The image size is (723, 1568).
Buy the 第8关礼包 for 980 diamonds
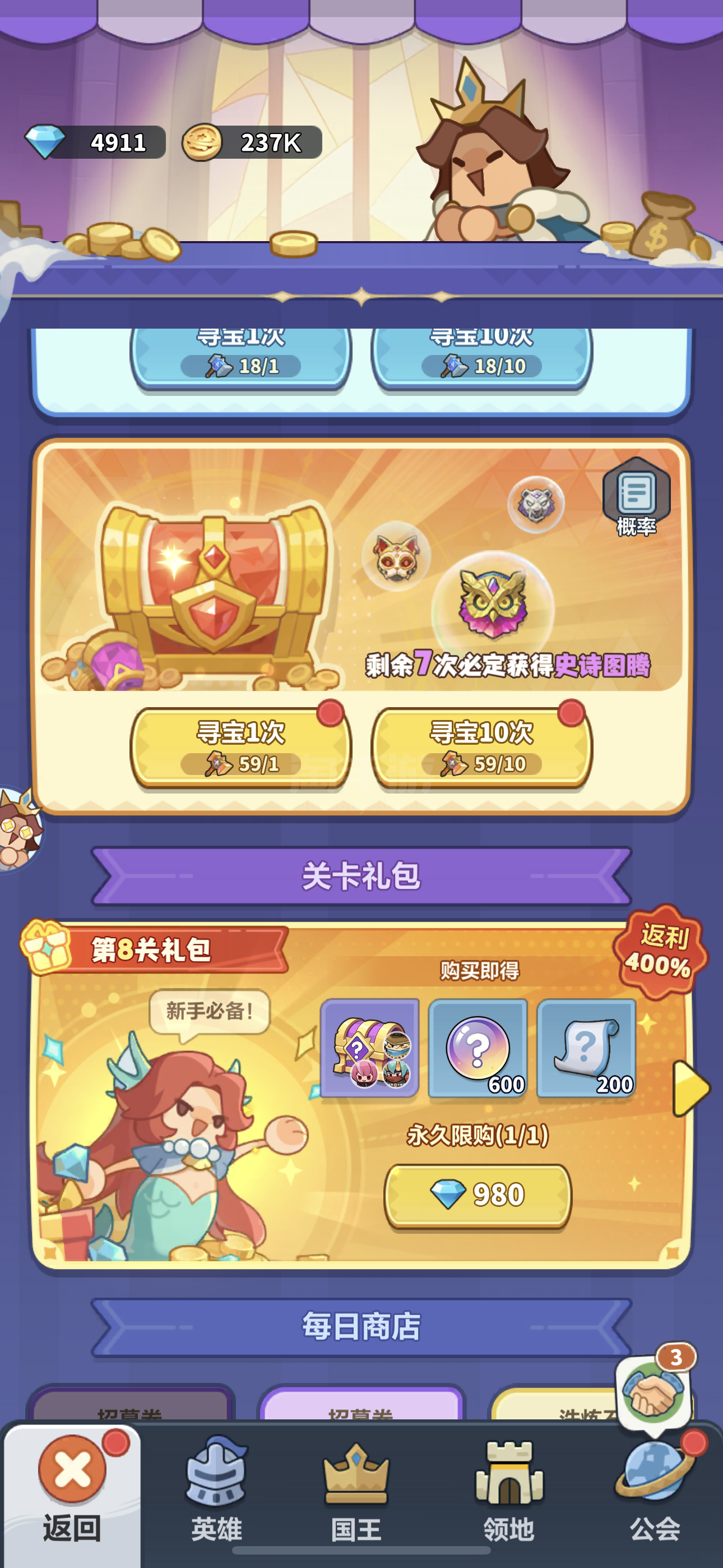[478, 1195]
